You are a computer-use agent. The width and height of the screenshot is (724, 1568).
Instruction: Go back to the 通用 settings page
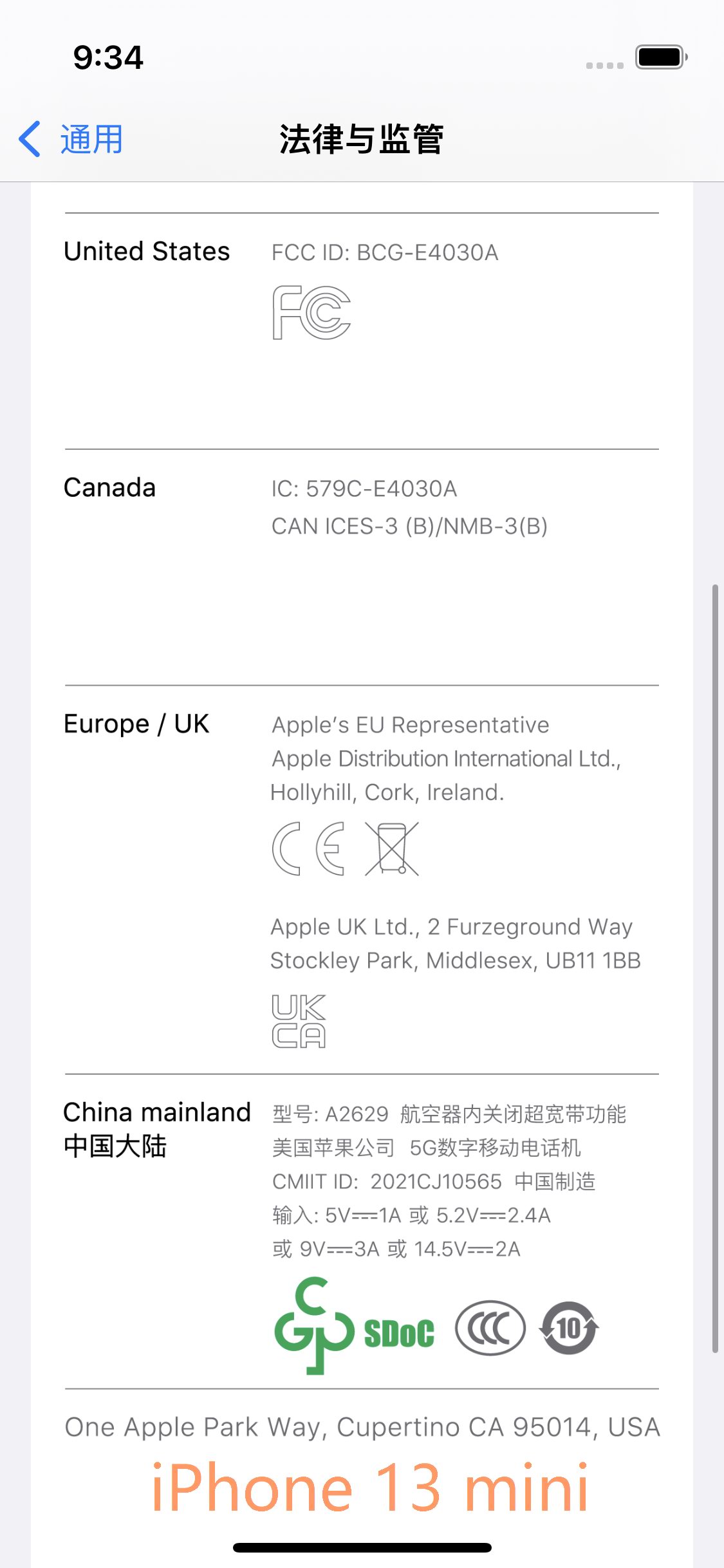(71, 139)
